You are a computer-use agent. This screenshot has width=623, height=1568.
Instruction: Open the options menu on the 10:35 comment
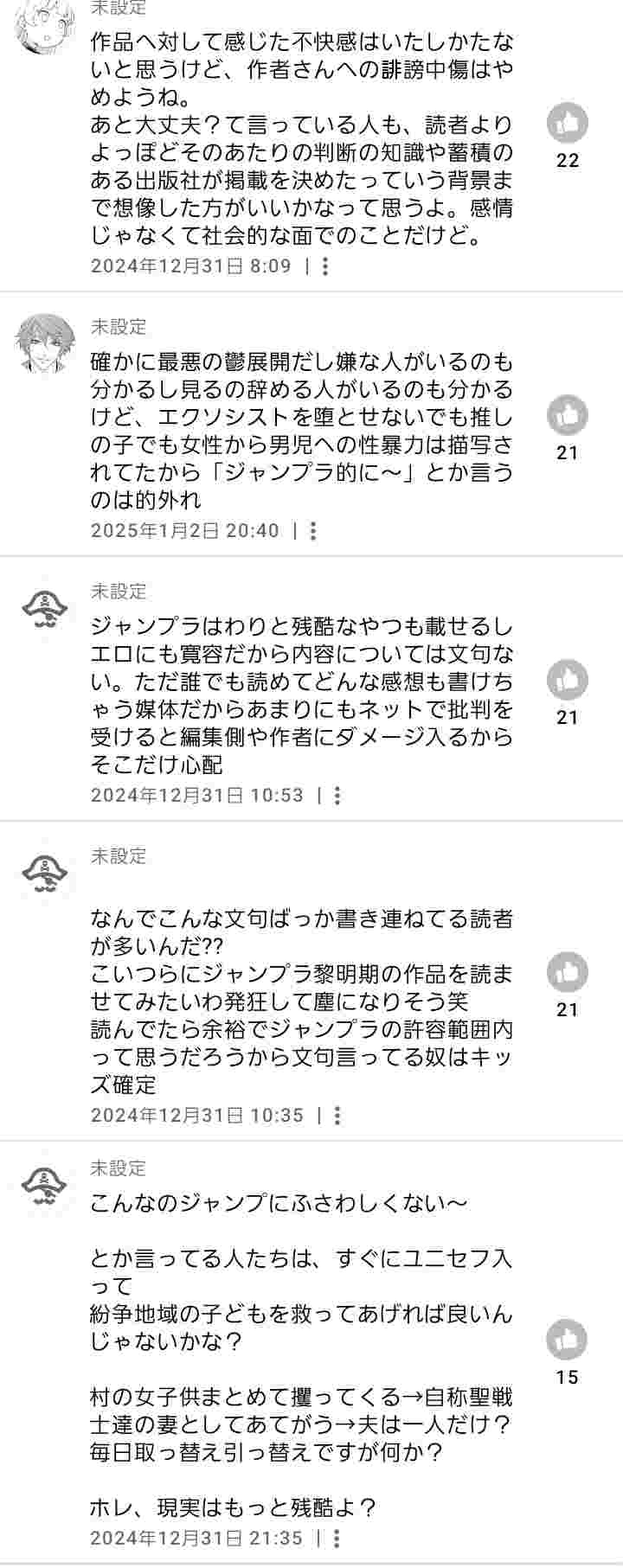(x=337, y=1116)
